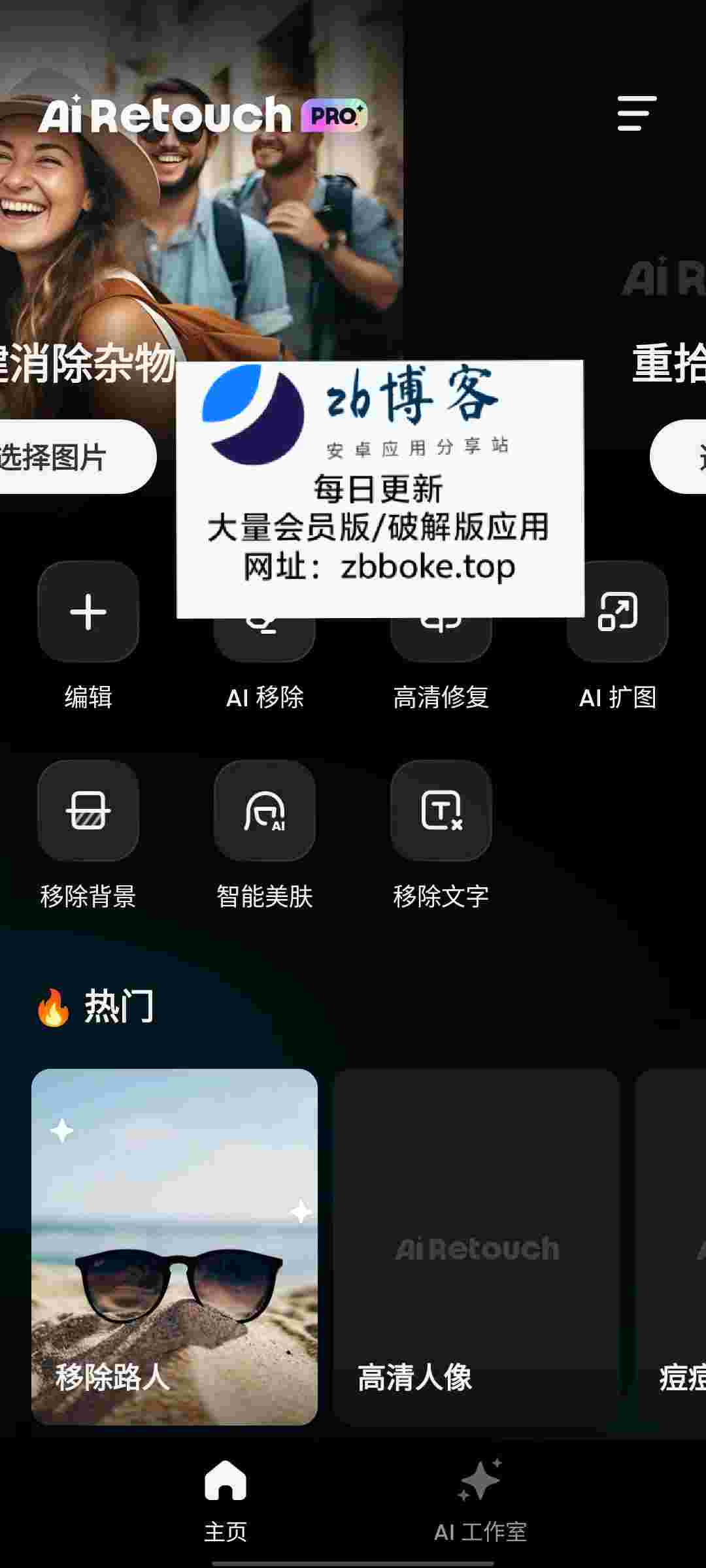This screenshot has width=706, height=1568.
Task: Open the 高清修复 tool
Action: tap(441, 640)
